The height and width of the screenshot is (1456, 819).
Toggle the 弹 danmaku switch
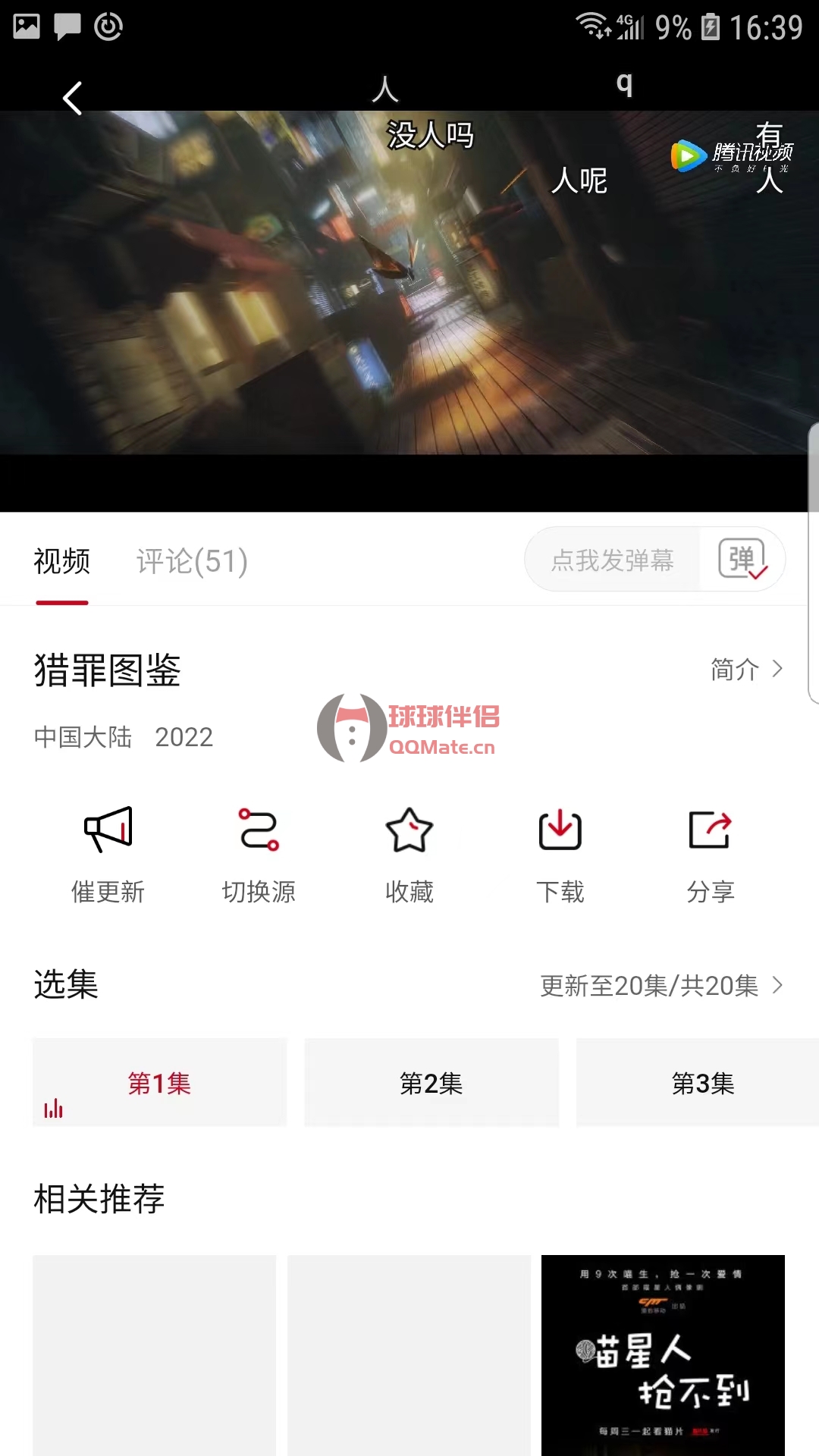(742, 560)
